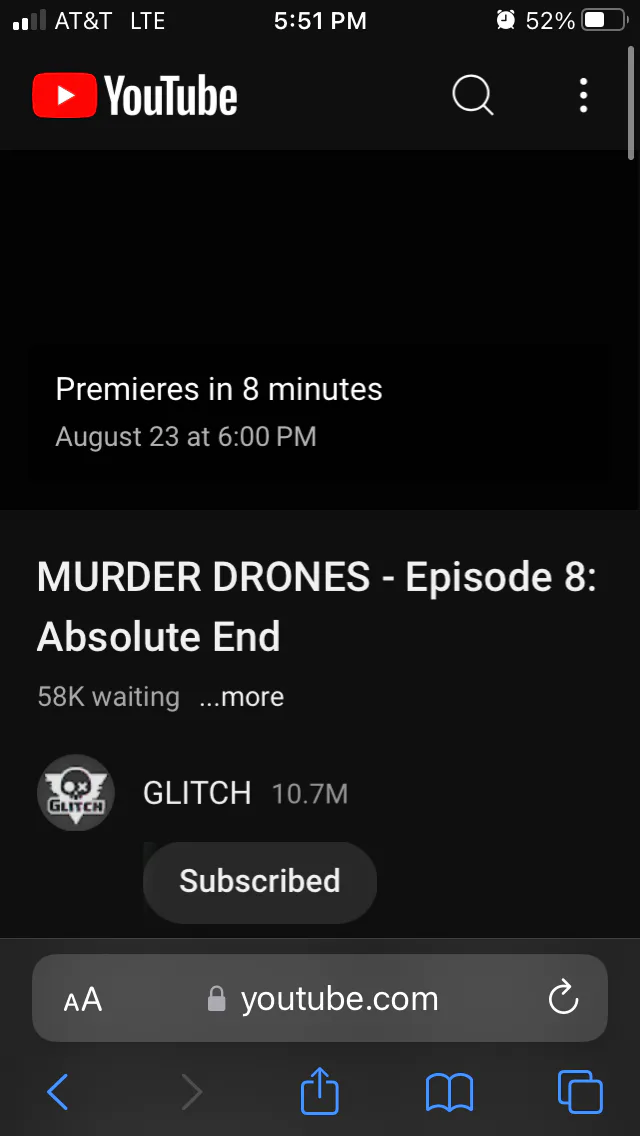Reload the page
Viewport: 640px width, 1136px height.
pyautogui.click(x=563, y=998)
